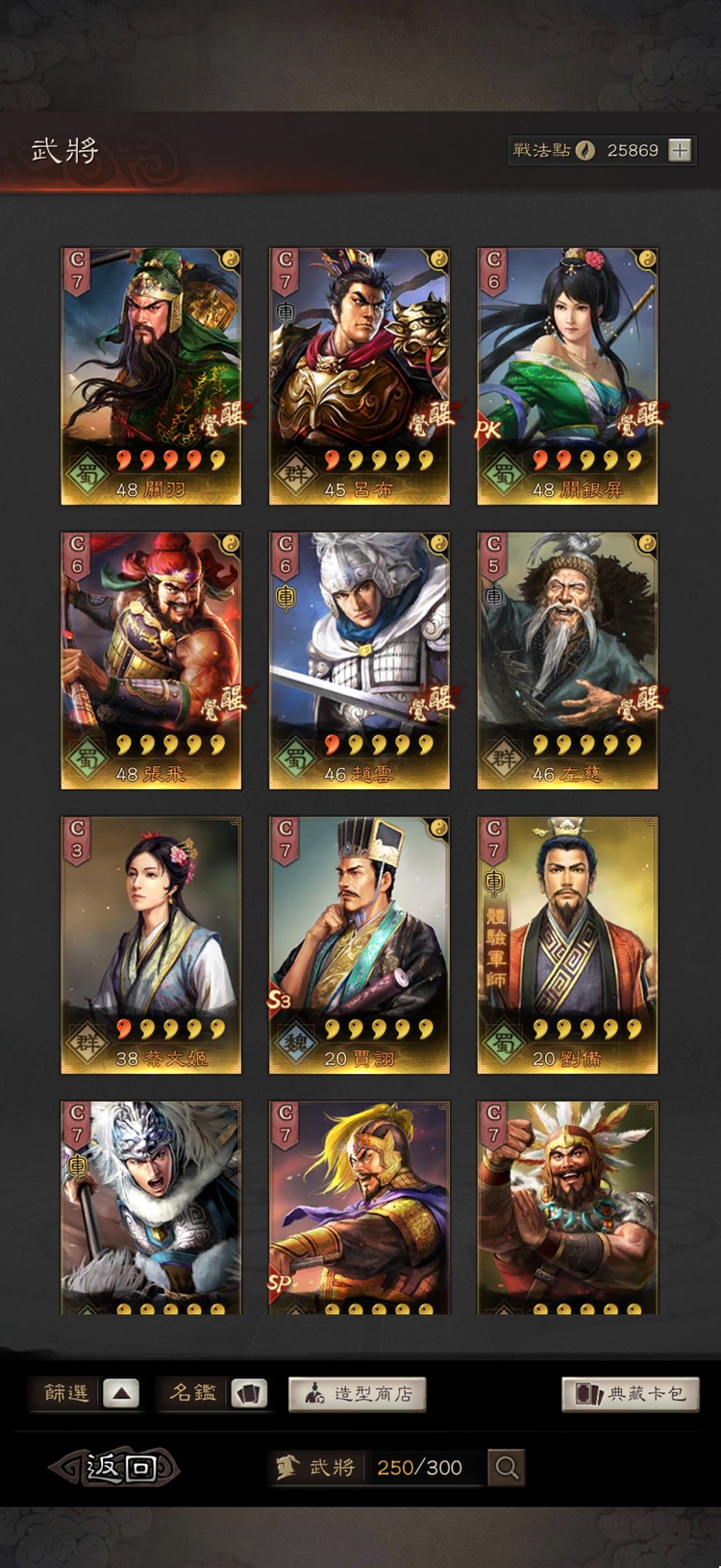Image resolution: width=721 pixels, height=1568 pixels.
Task: Open the 趙雲 general card
Action: [x=359, y=660]
